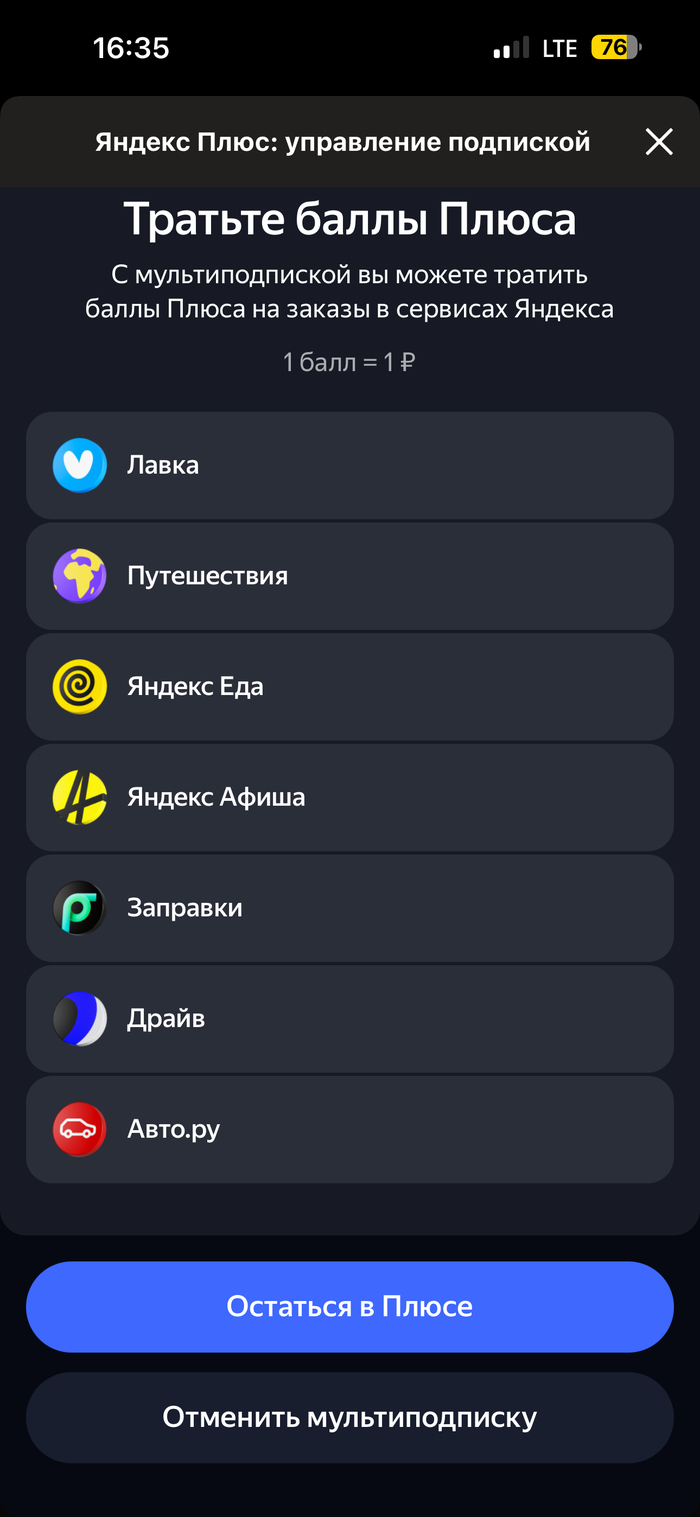Choose the Путешествия row
The height and width of the screenshot is (1517, 700).
click(x=349, y=576)
